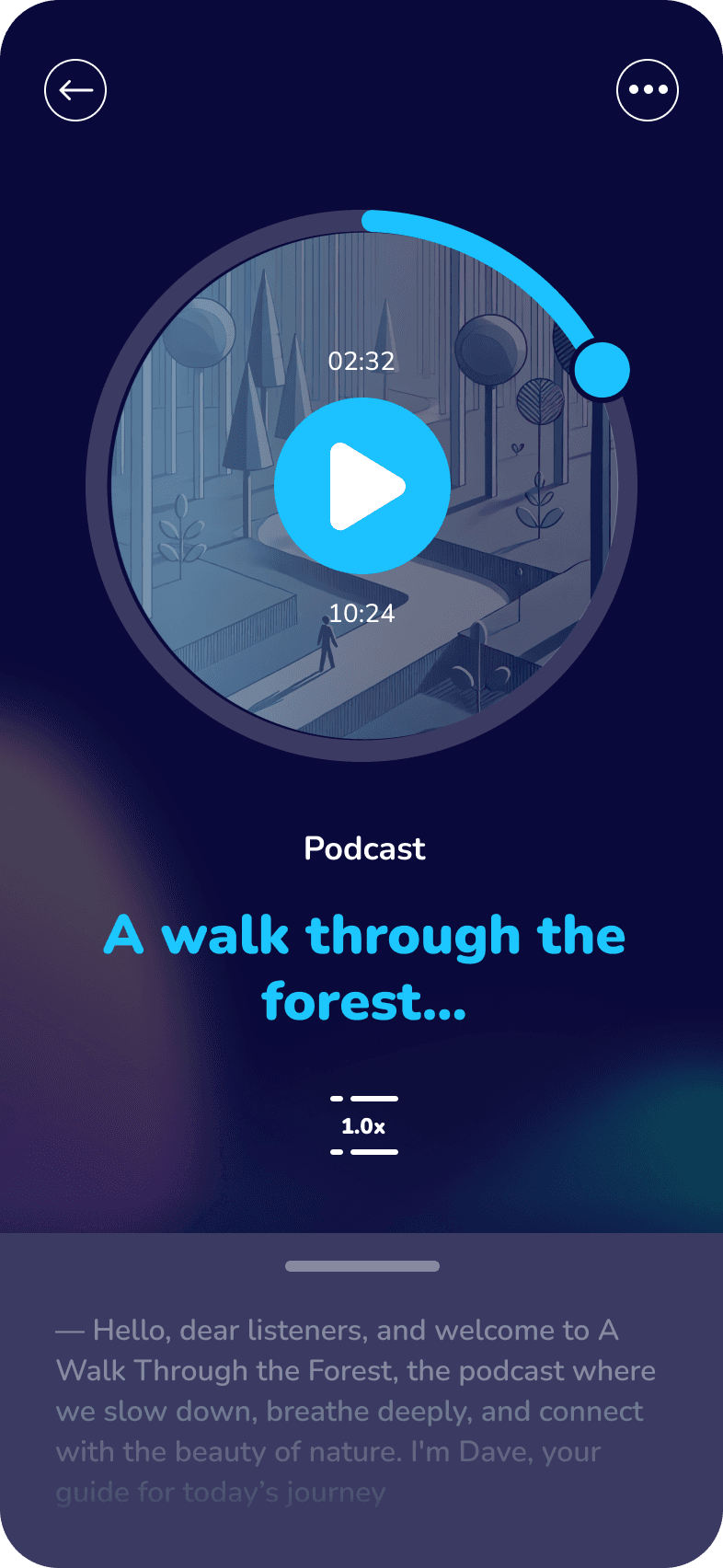Play the podcast episode
The image size is (723, 1568).
point(362,486)
